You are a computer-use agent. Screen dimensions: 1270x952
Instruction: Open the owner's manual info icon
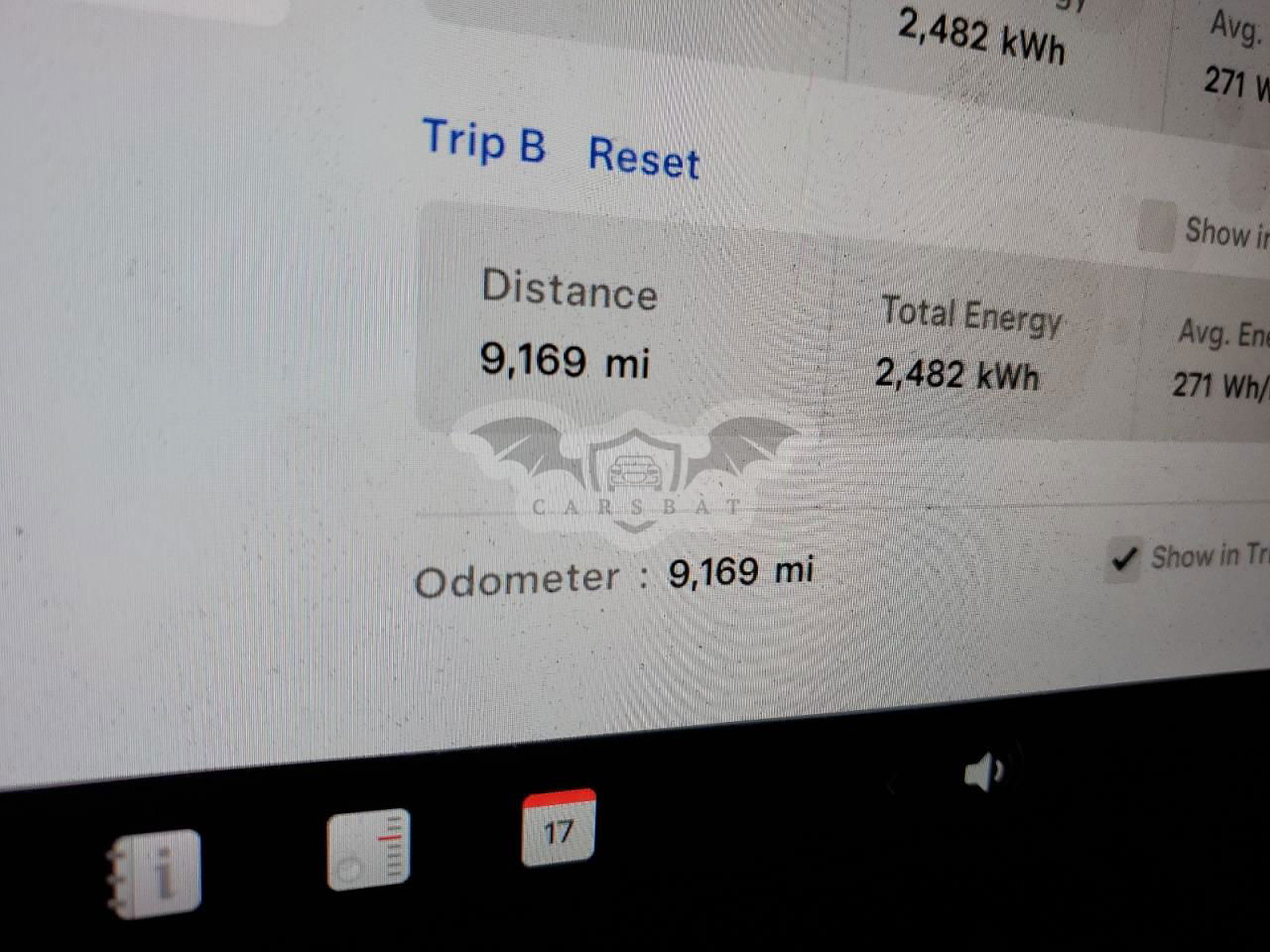(x=155, y=873)
